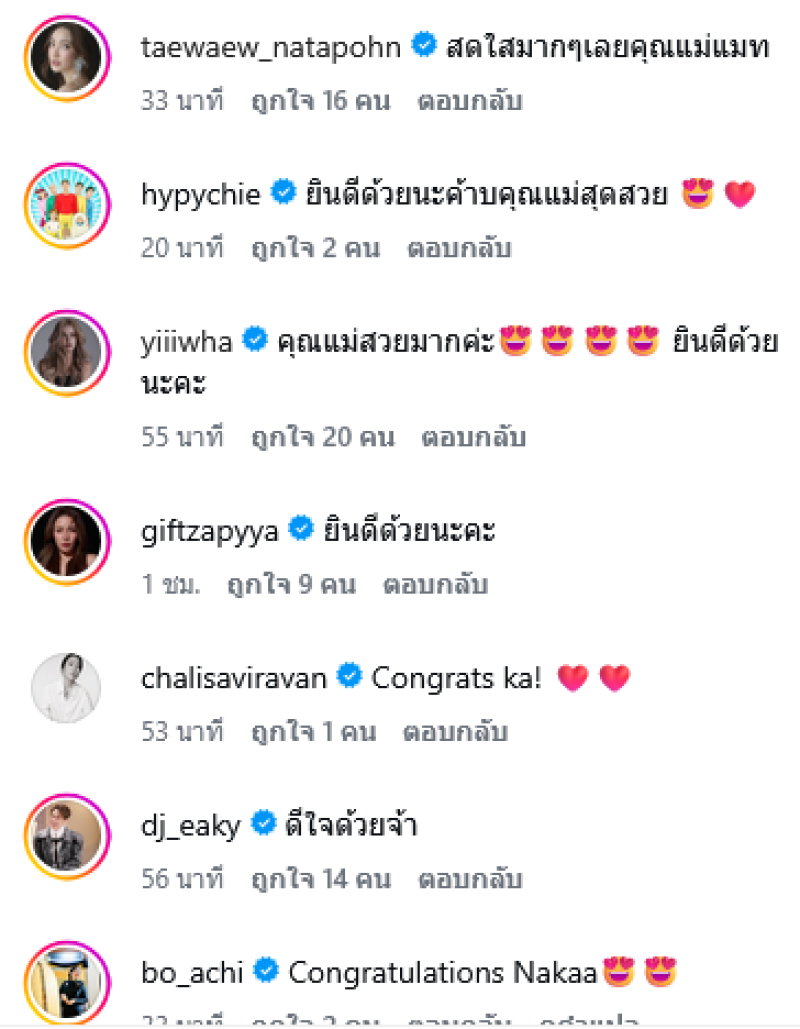The width and height of the screenshot is (800, 1029).
Task: Reply to dj_eaky's comment
Action: pyautogui.click(x=471, y=880)
